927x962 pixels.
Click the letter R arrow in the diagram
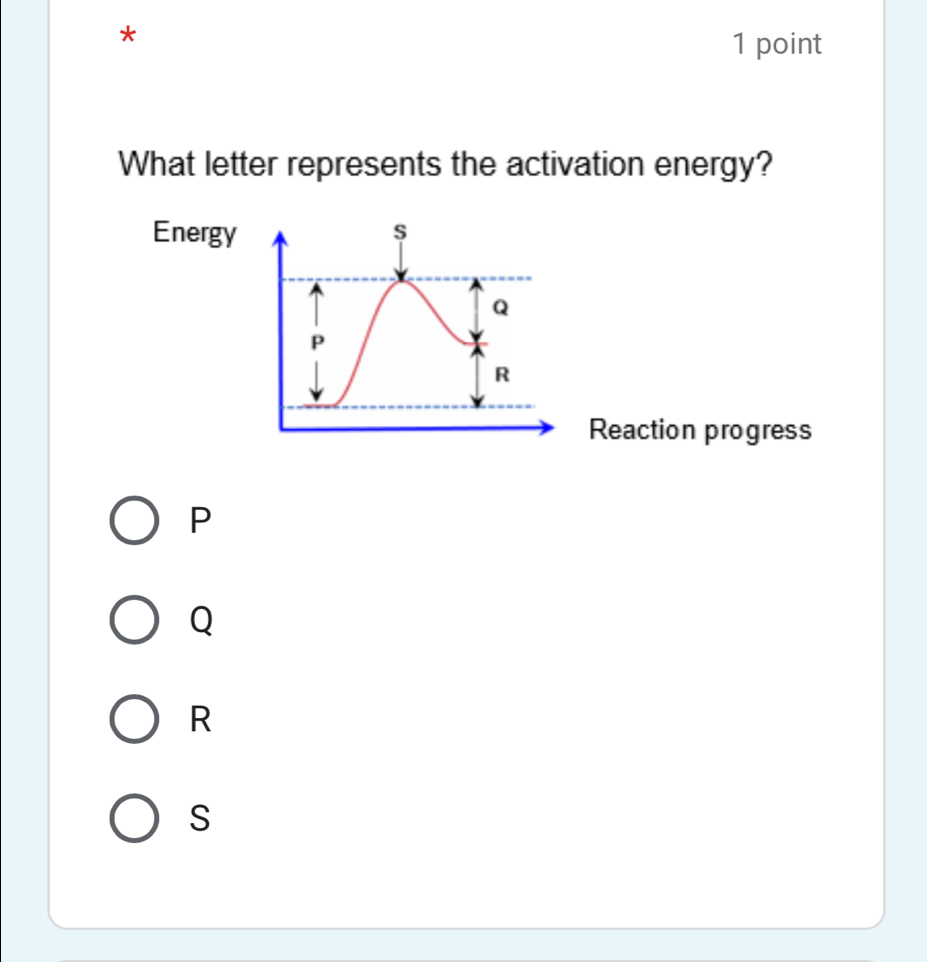point(500,374)
